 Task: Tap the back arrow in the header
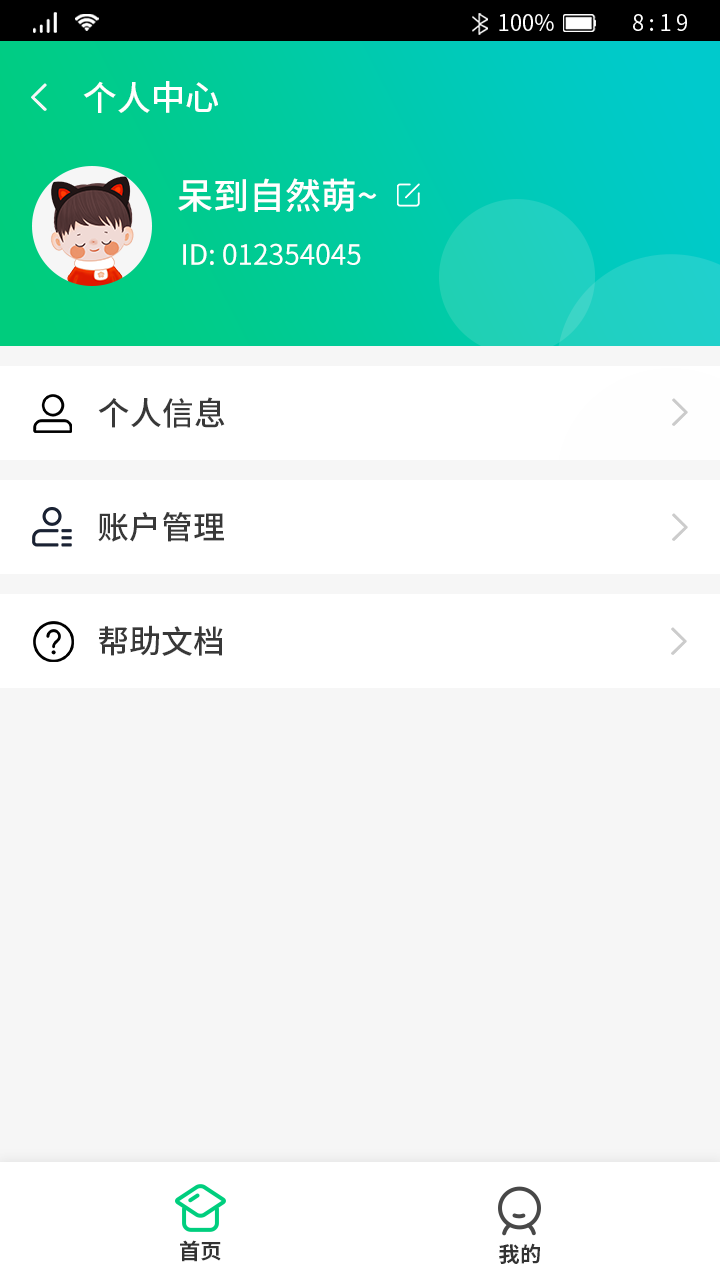38,97
